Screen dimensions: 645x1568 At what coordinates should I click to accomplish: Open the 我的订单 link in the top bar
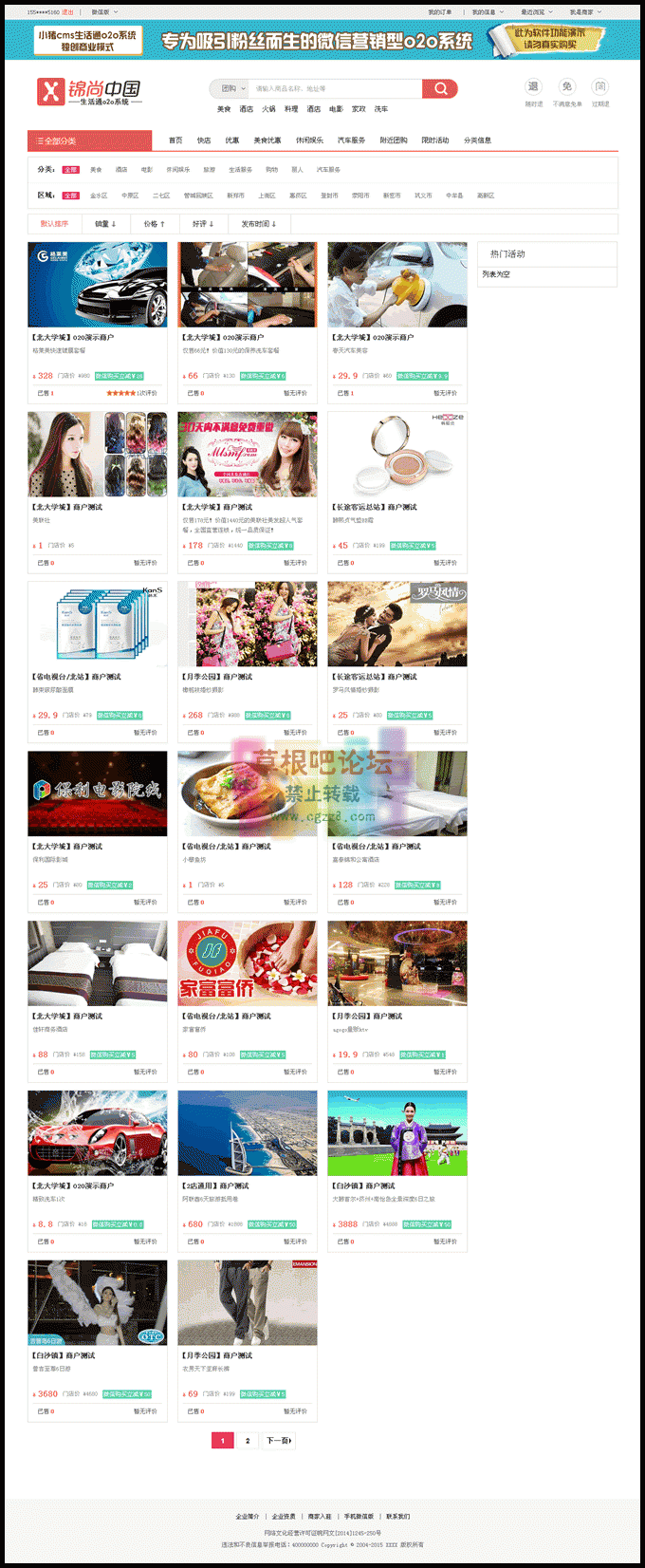(440, 12)
